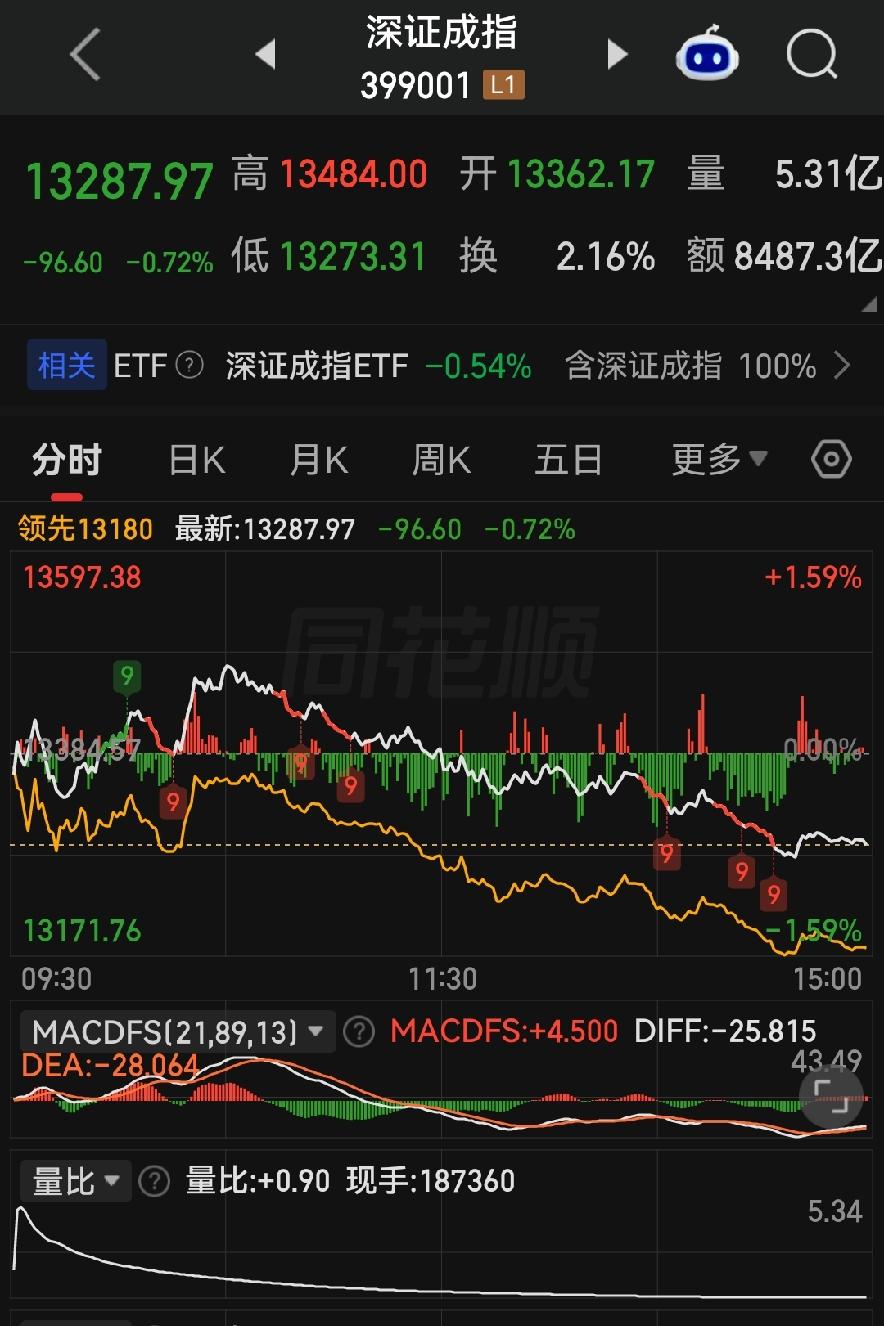This screenshot has width=884, height=1326.
Task: Open the 量比 indicator dropdown
Action: (x=76, y=1182)
